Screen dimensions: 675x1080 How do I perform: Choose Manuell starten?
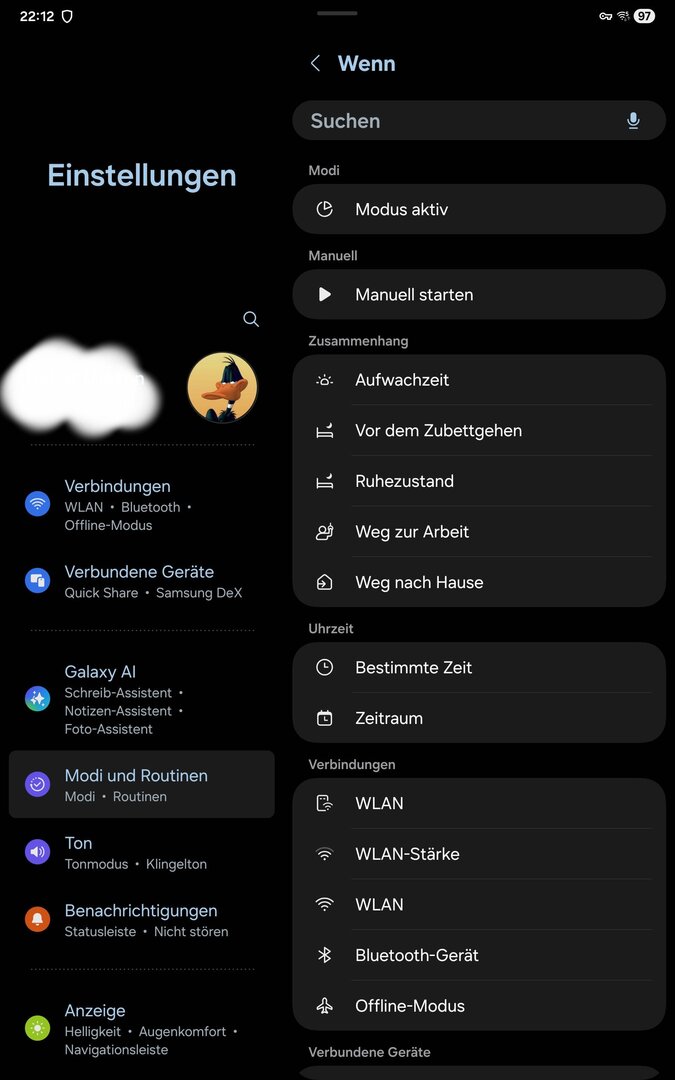478,295
